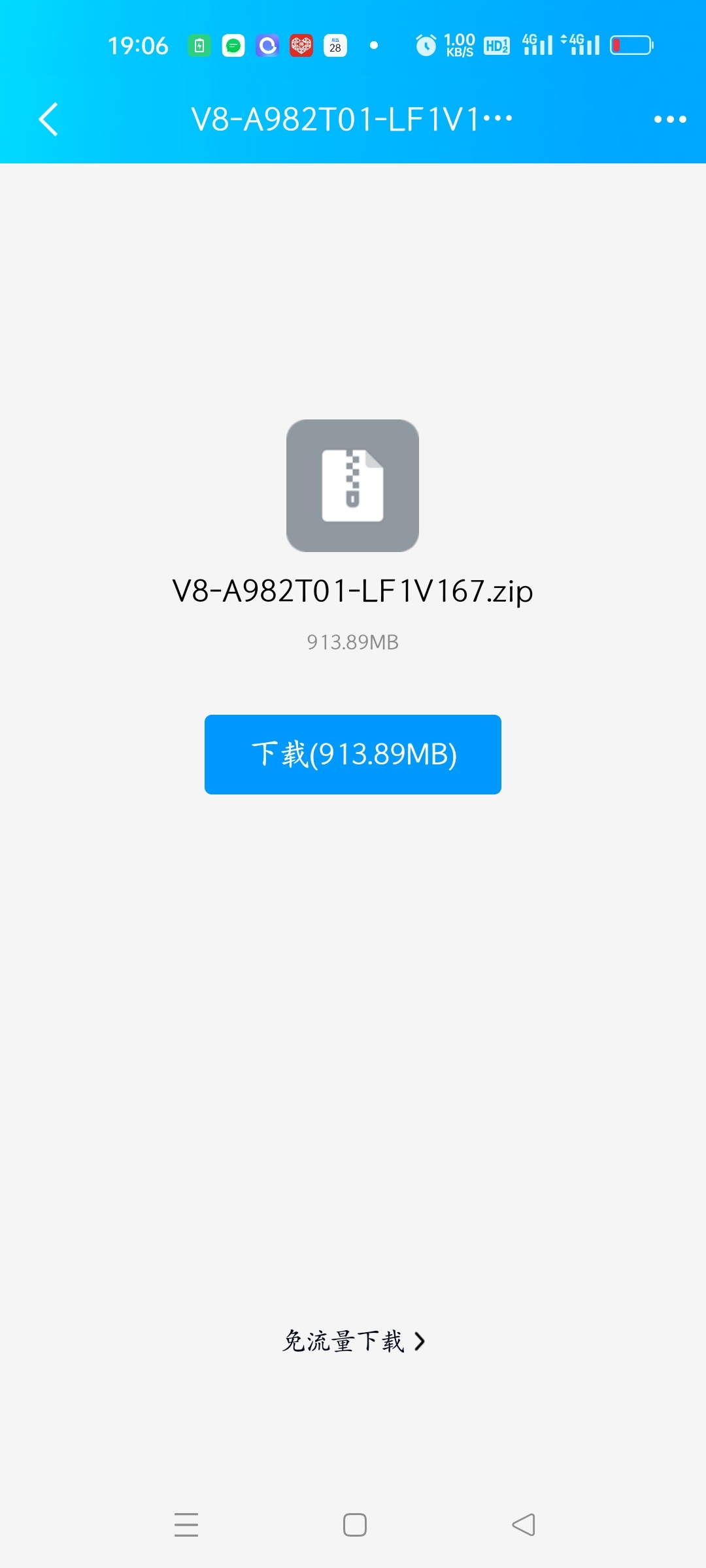The width and height of the screenshot is (706, 1568).
Task: Open the three-dot overflow menu
Action: pos(670,120)
